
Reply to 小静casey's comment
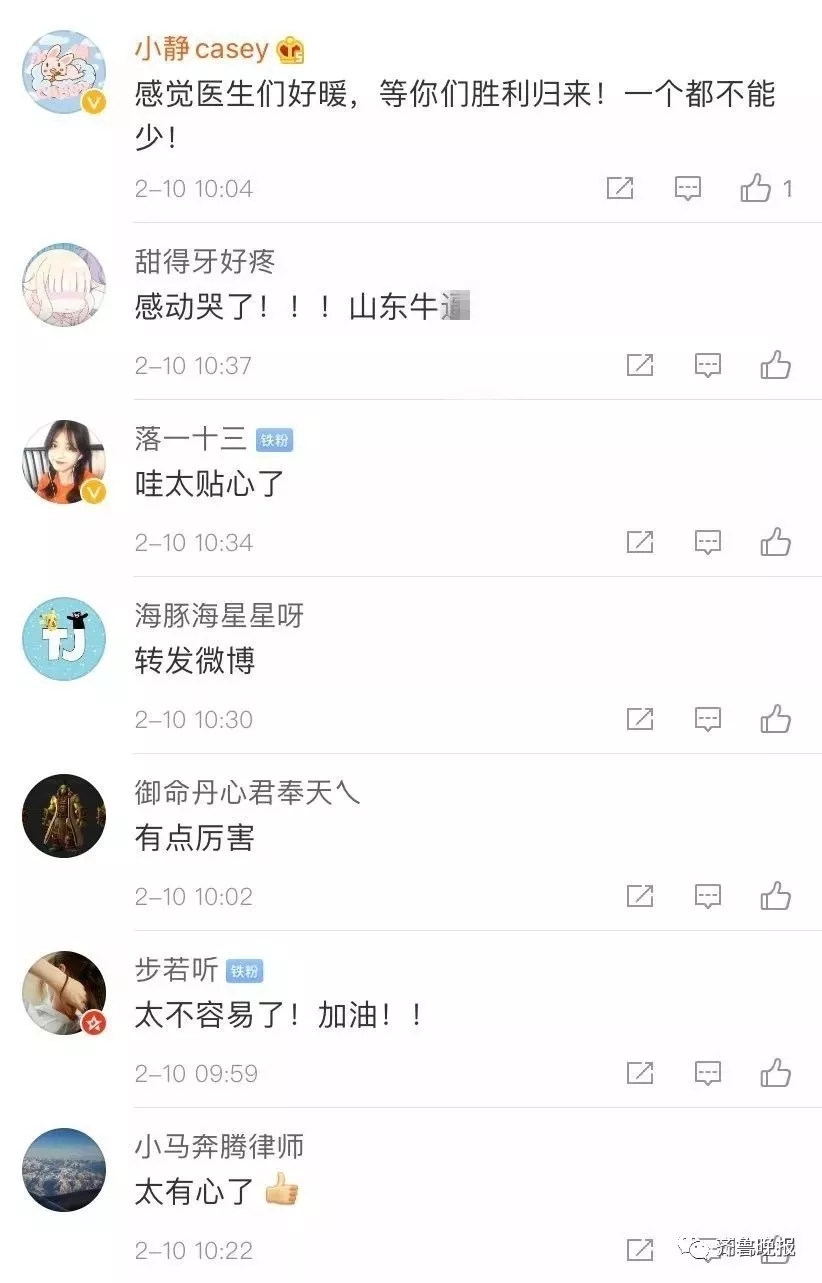coord(687,188)
